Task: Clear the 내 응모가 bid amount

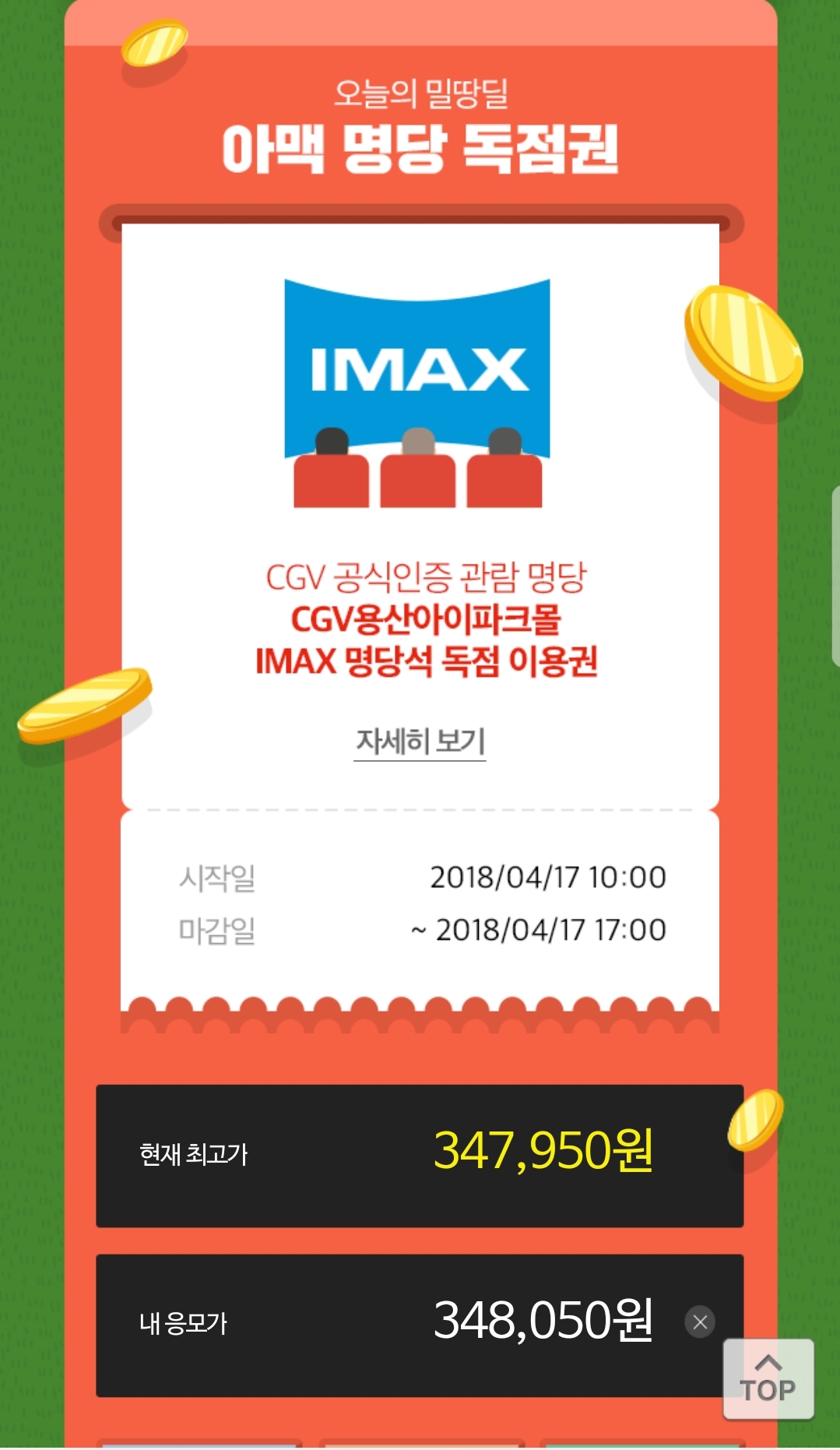Action: pos(699,1322)
